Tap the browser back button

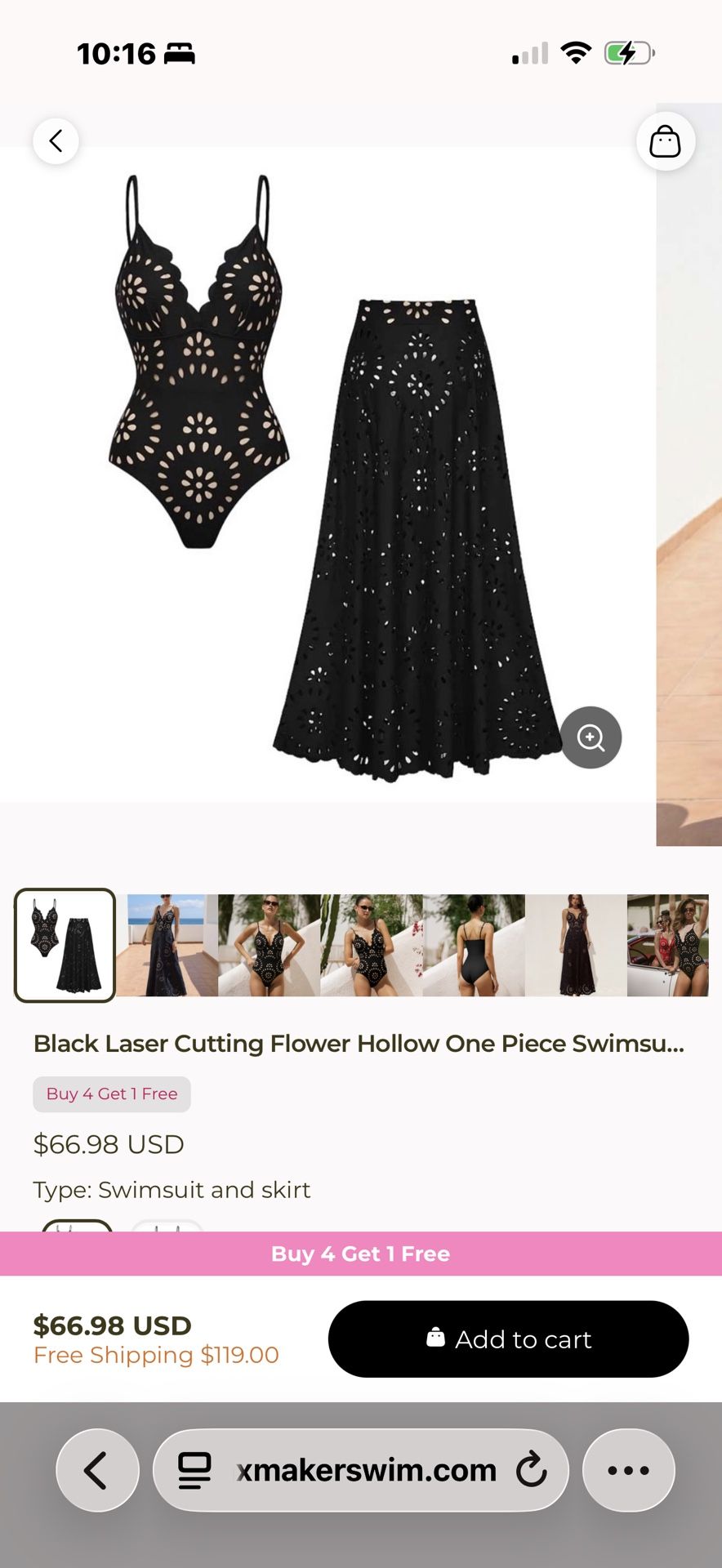point(97,1470)
